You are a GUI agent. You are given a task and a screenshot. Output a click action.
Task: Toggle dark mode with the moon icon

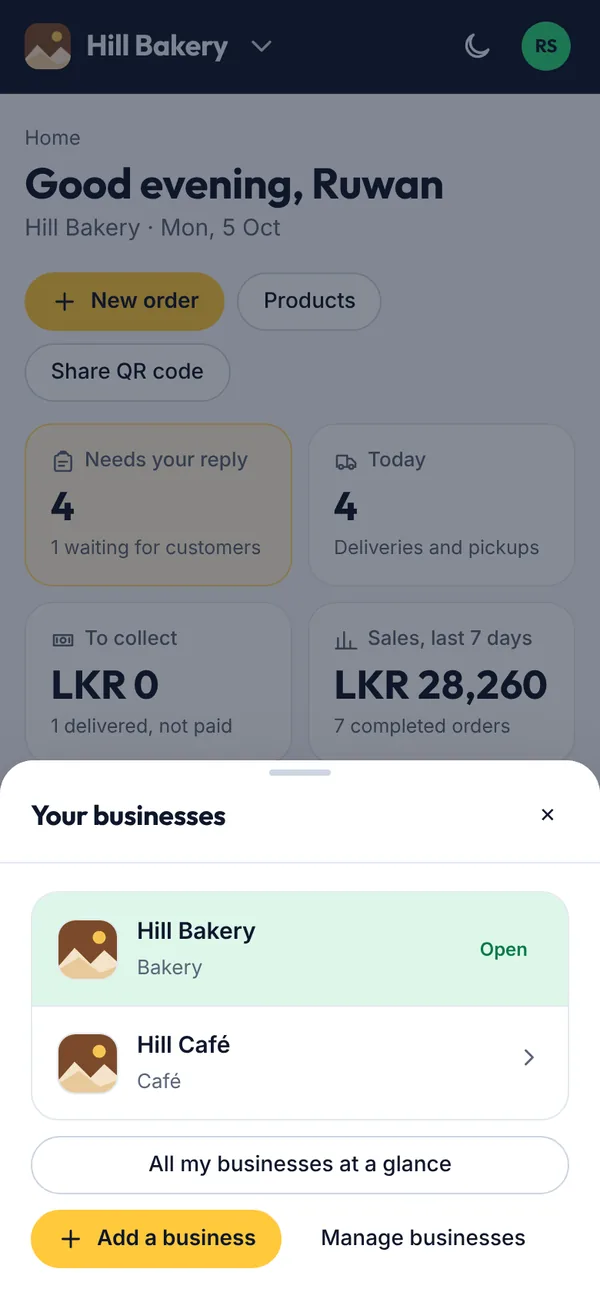point(478,46)
